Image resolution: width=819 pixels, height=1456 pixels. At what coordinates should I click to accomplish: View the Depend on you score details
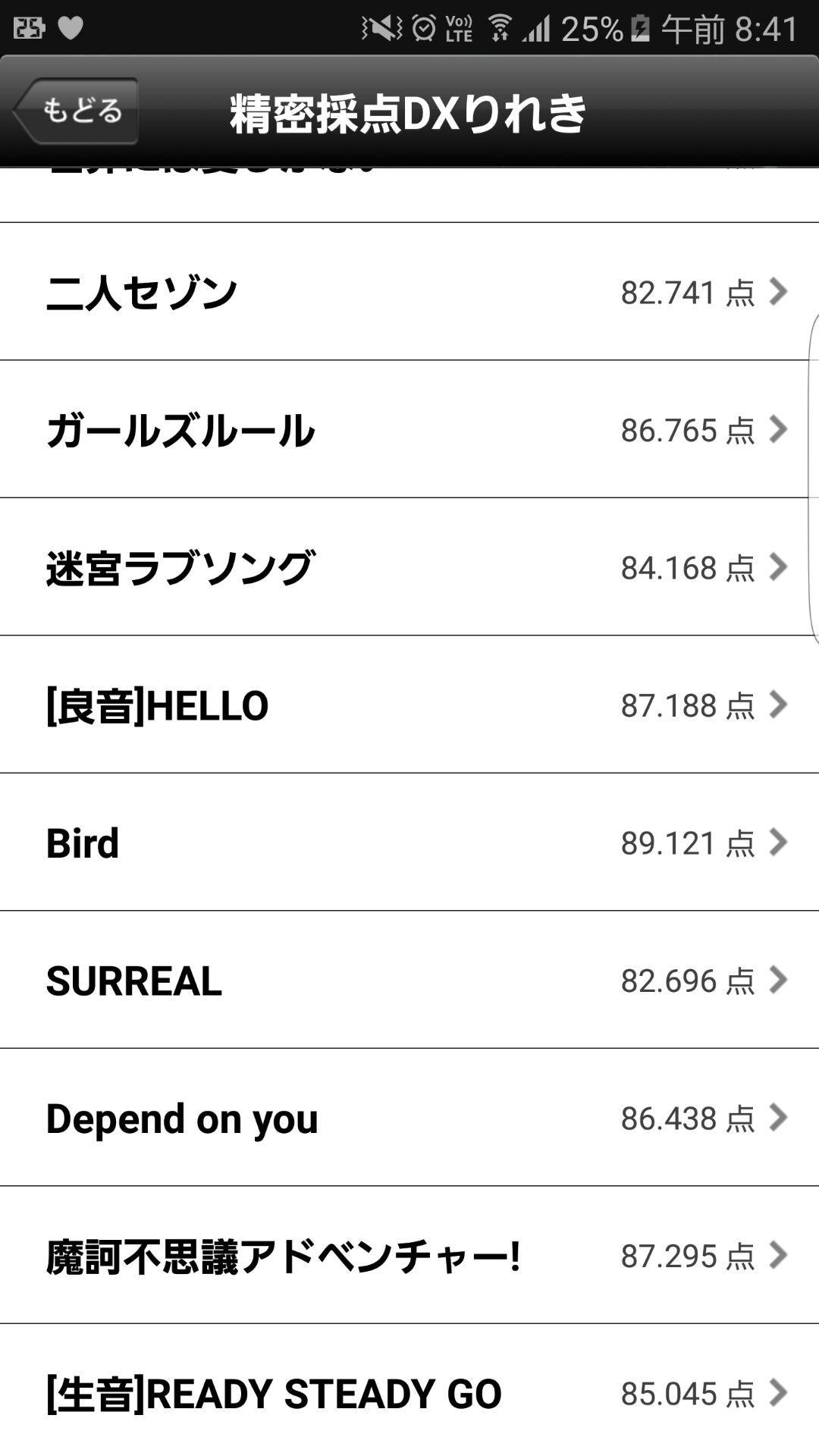coord(409,1118)
